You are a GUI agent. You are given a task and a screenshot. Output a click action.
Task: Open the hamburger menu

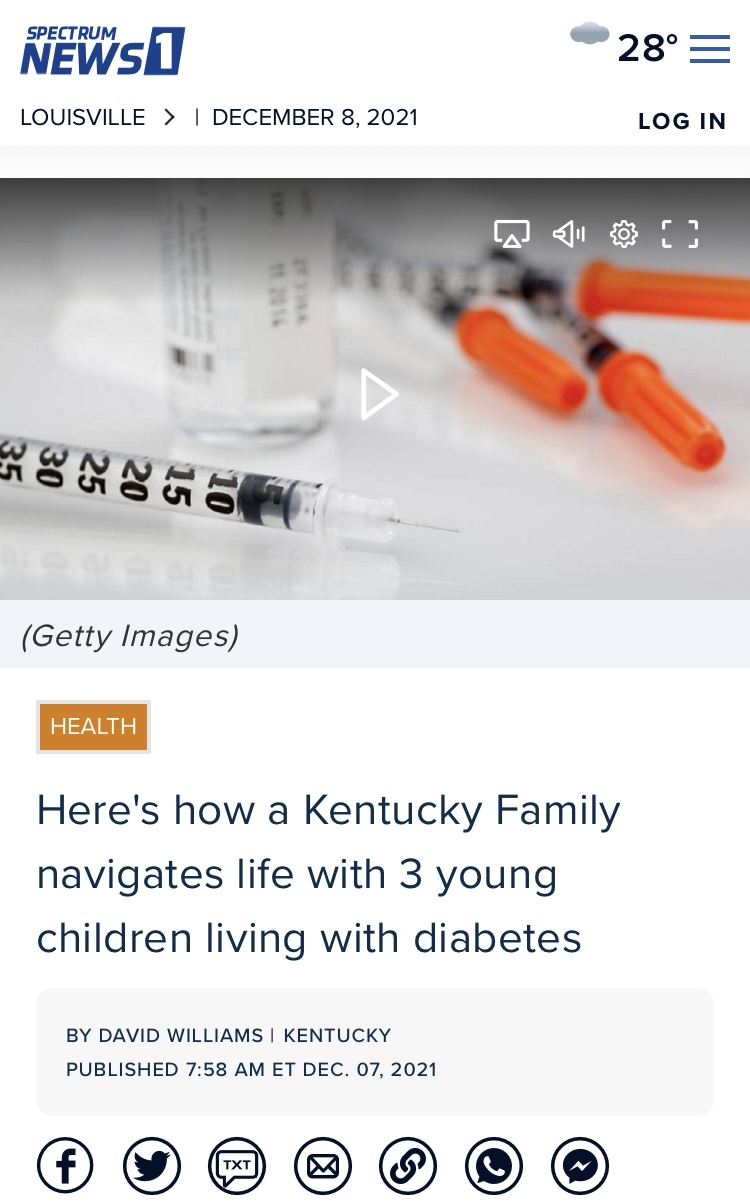pos(709,48)
